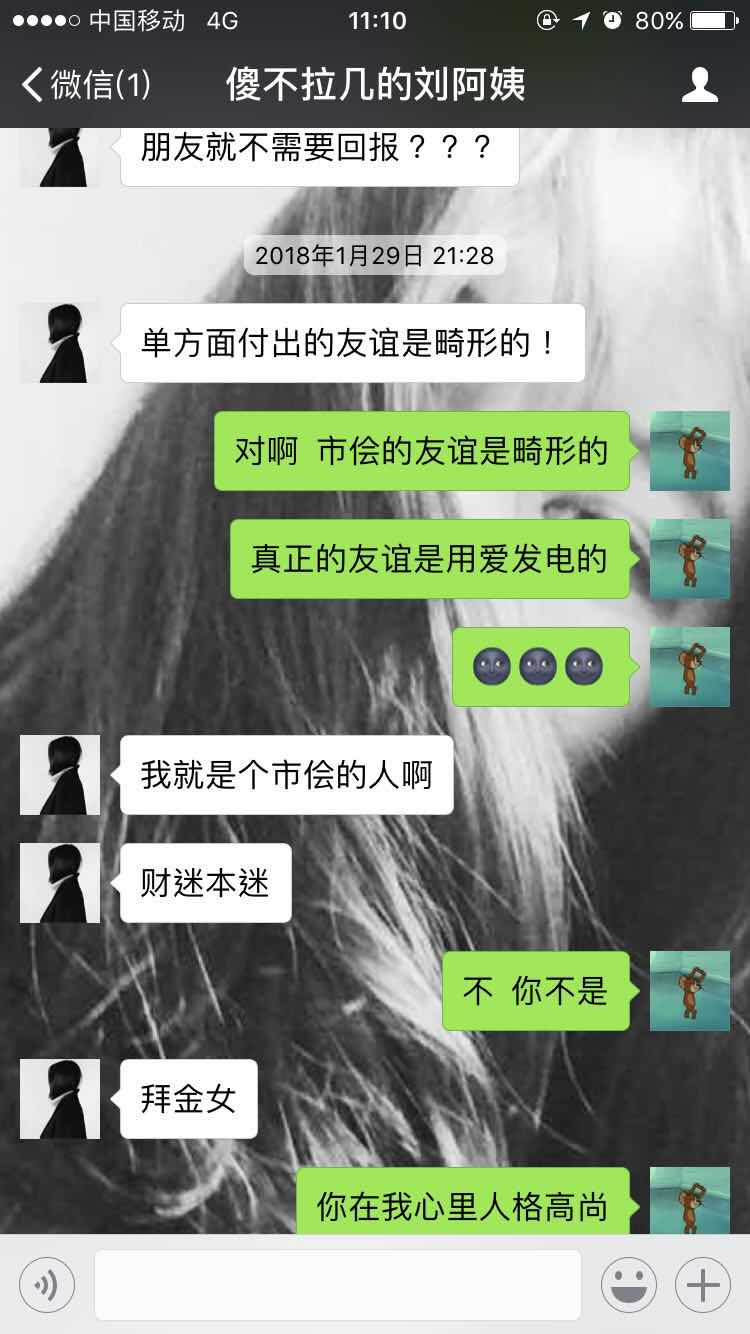Open chat details via the profile icon

[x=699, y=85]
